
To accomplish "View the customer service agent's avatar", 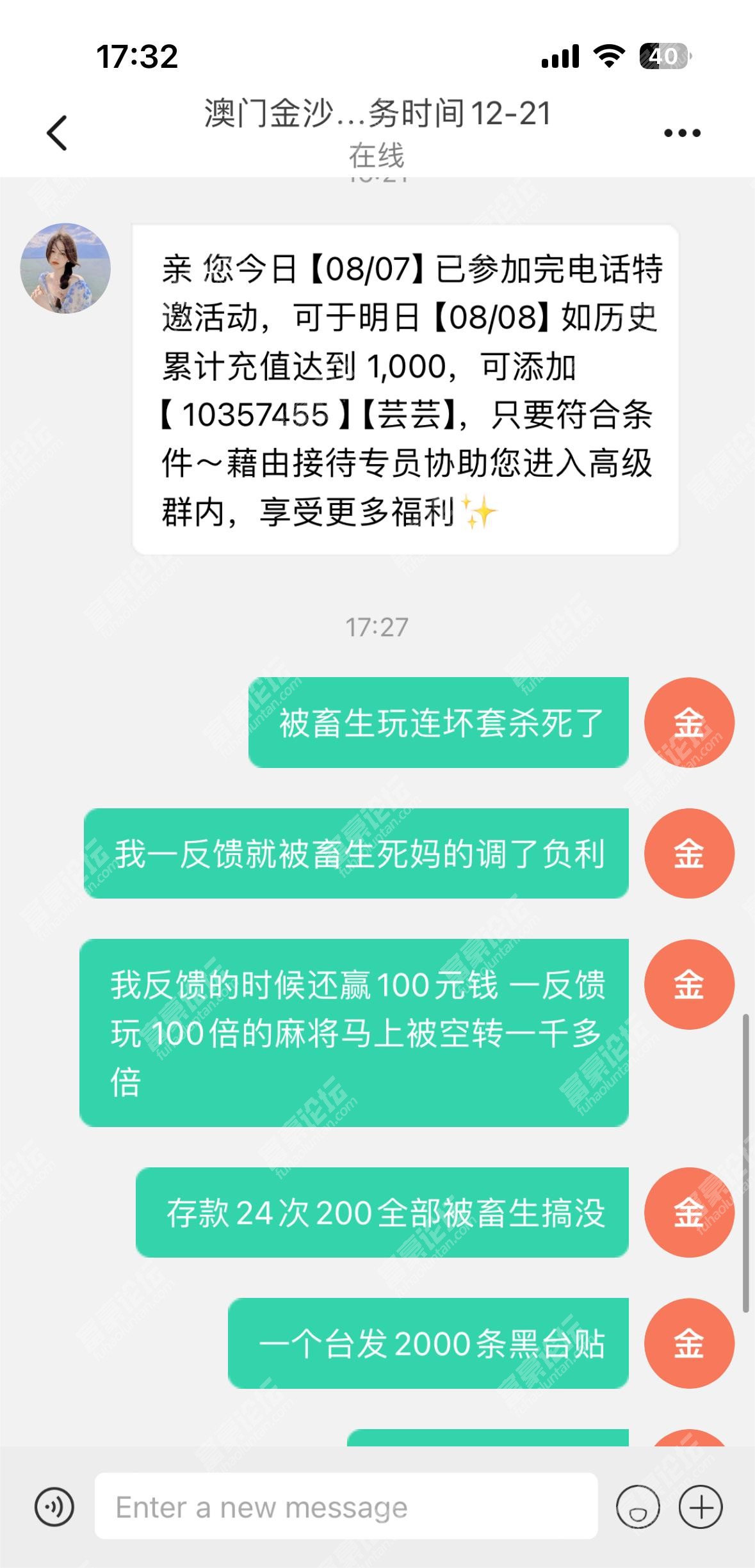I will 65,268.
